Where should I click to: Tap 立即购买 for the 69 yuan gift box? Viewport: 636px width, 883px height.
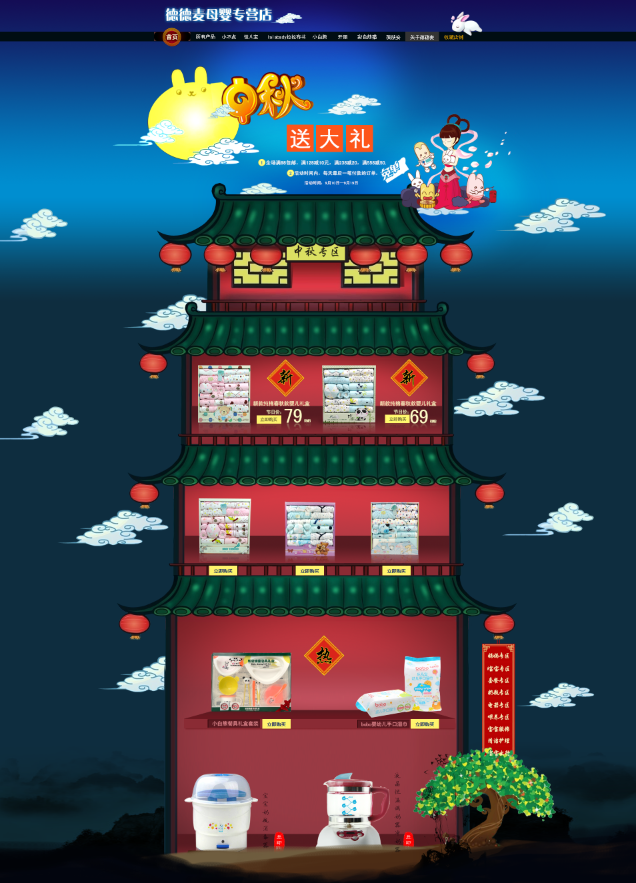coord(396,420)
